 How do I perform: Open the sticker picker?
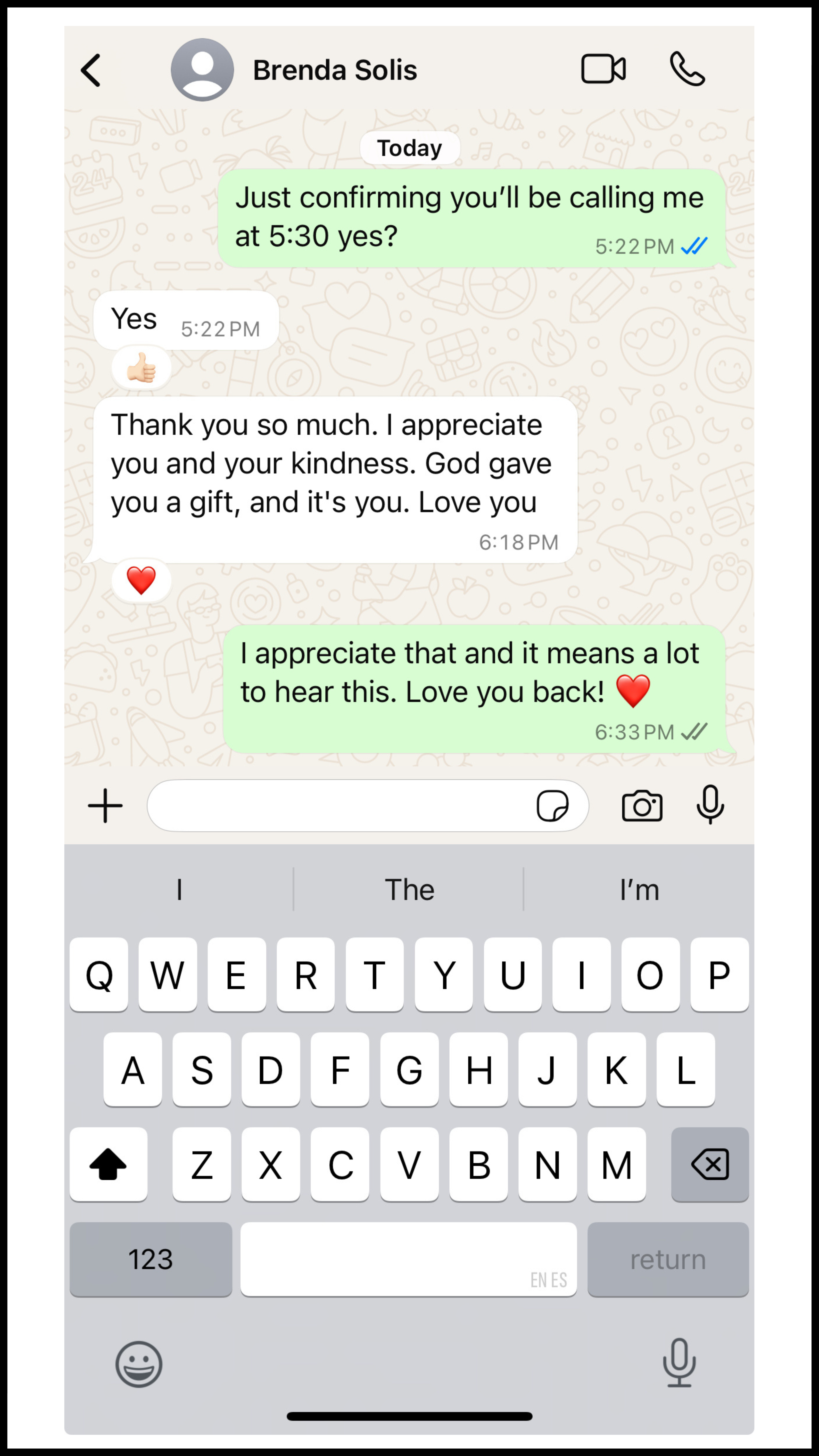coord(552,805)
